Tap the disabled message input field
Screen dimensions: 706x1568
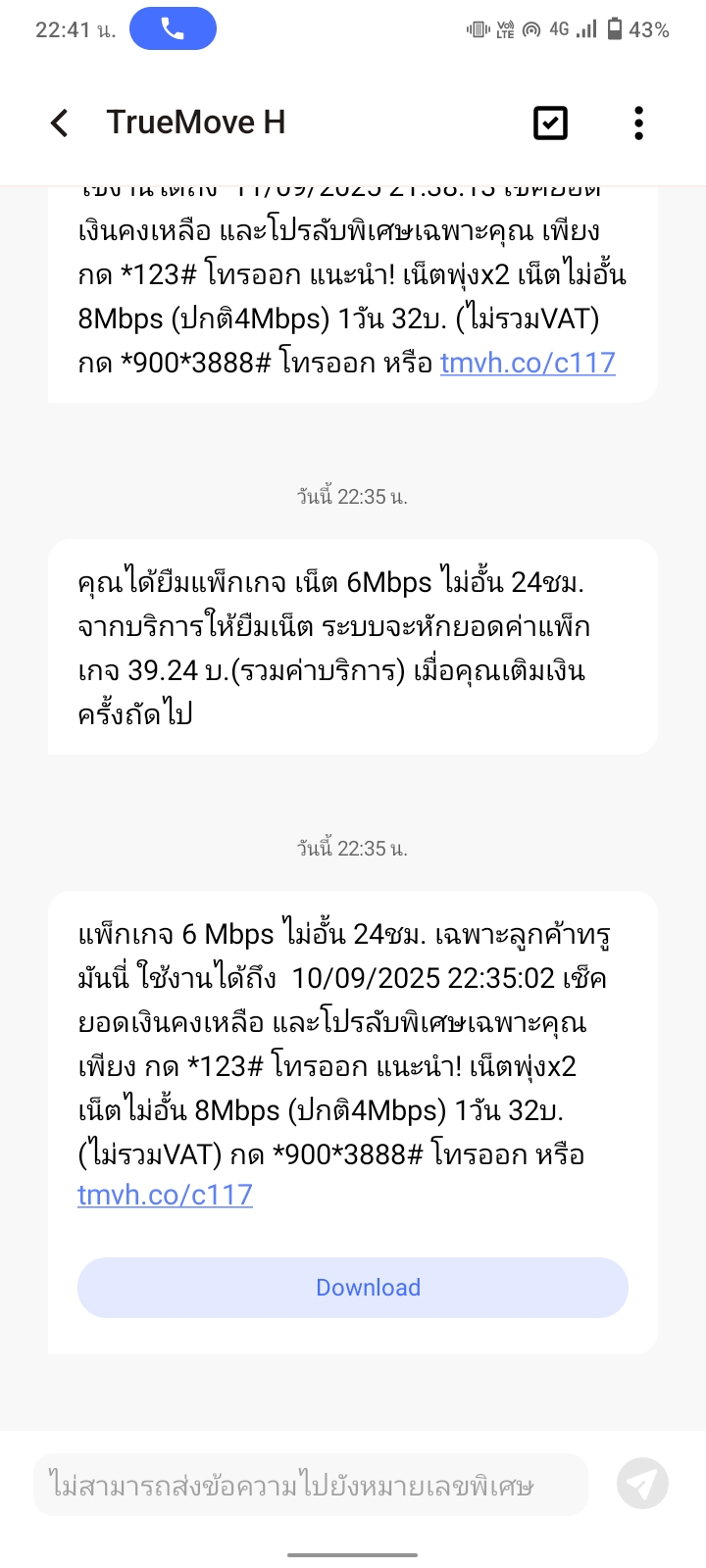[x=311, y=1486]
